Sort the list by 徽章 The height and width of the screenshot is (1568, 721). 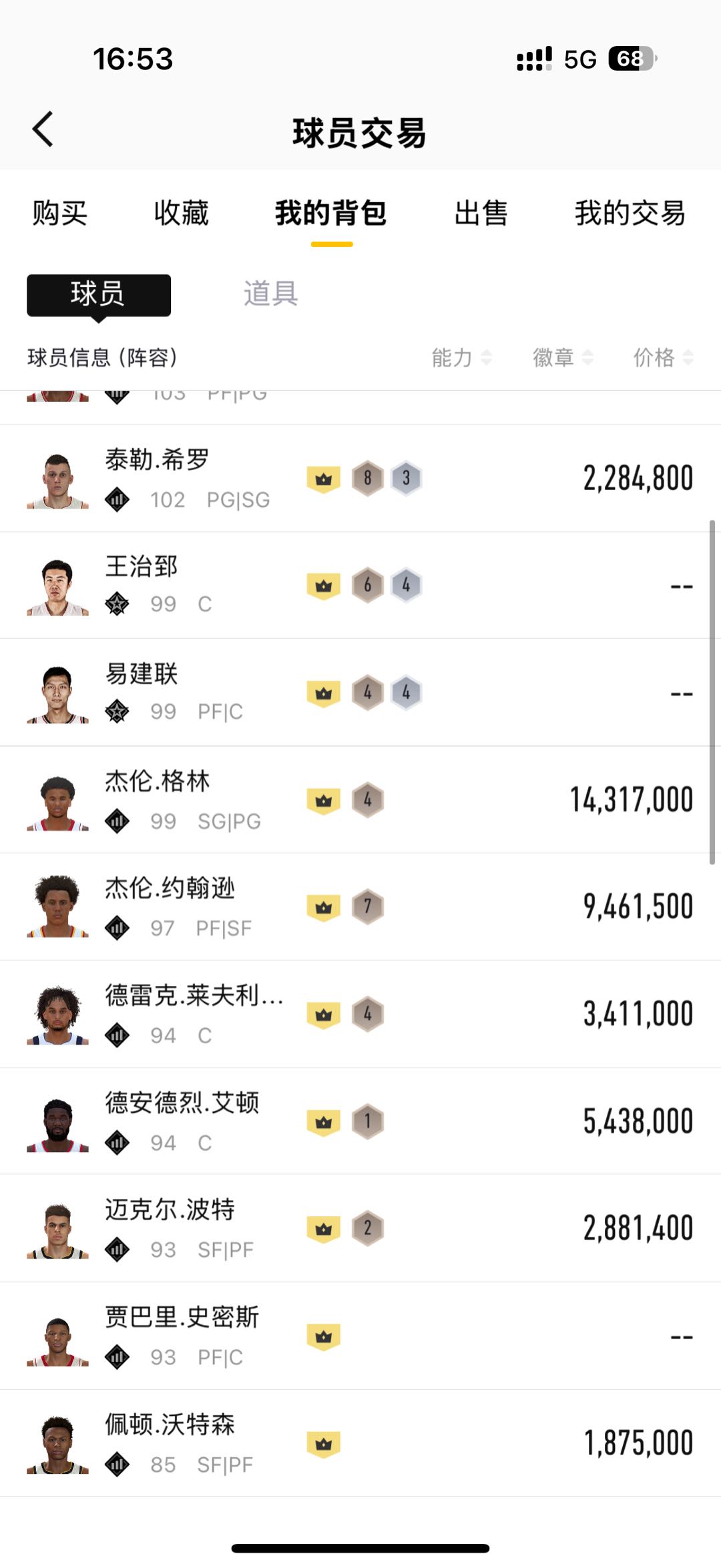(x=563, y=358)
